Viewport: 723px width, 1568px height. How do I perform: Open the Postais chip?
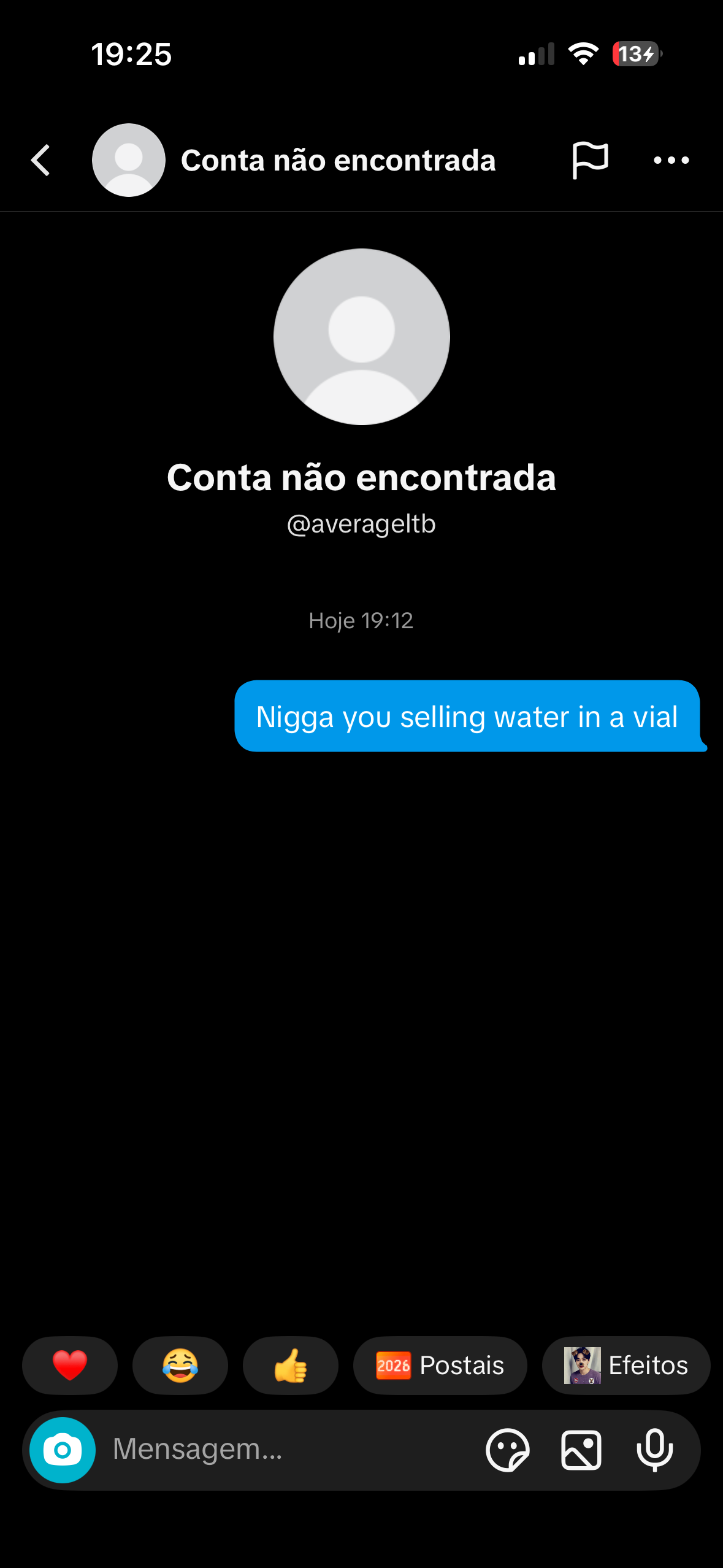[x=440, y=1365]
